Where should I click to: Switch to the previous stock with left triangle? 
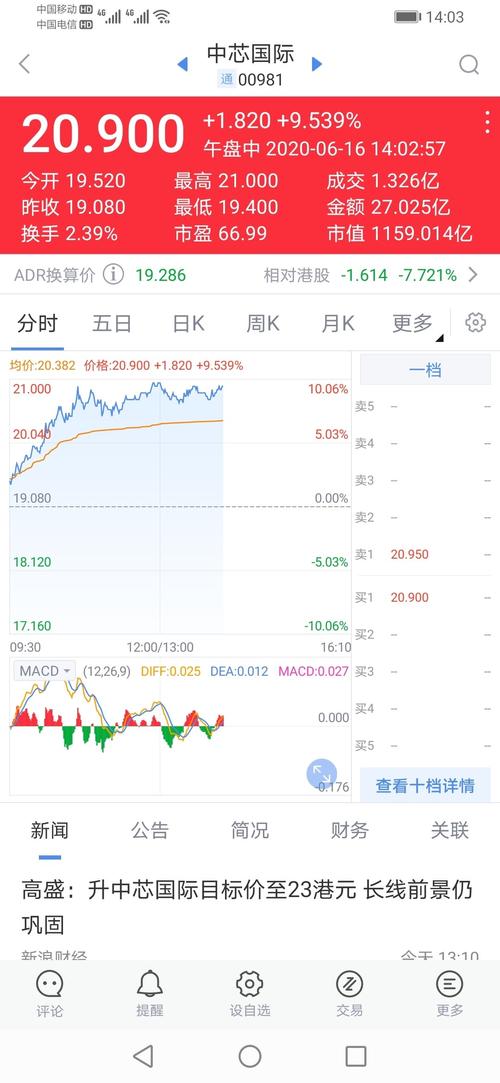click(182, 64)
